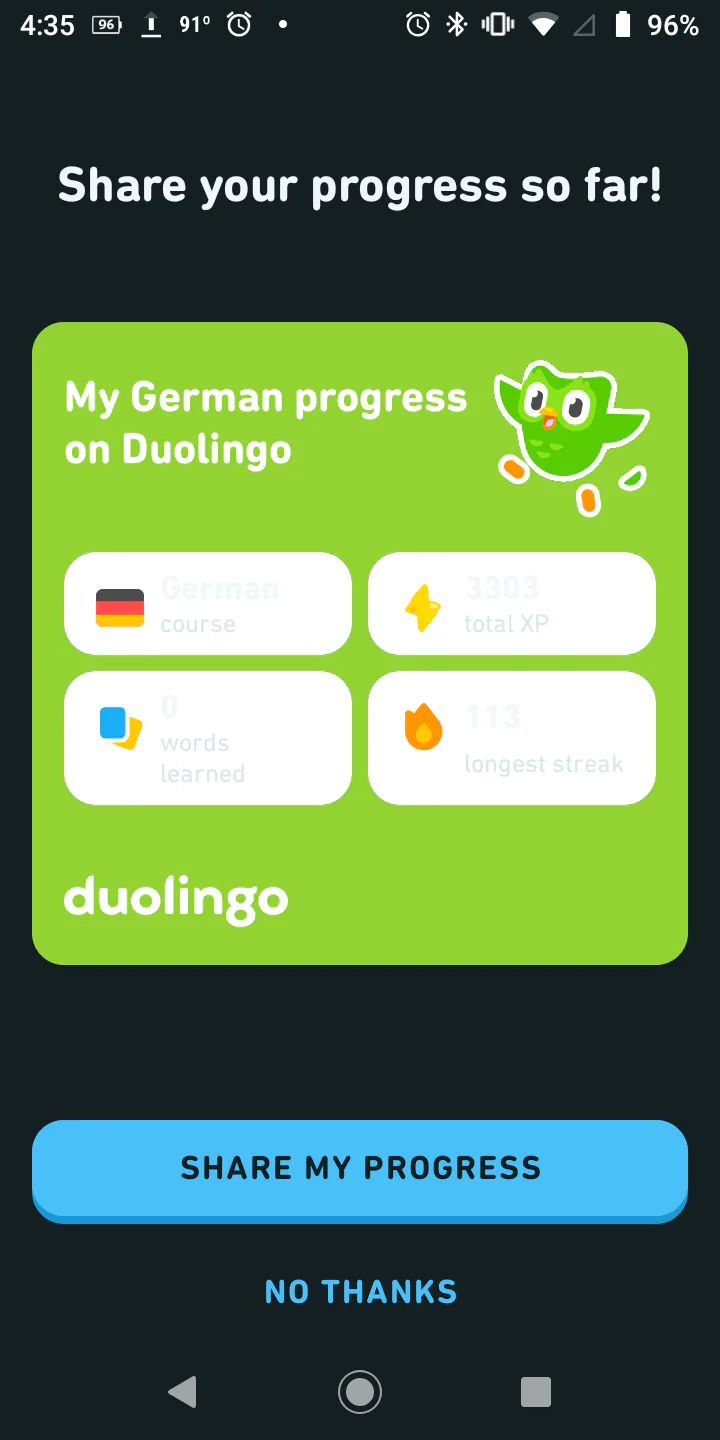720x1440 pixels.
Task: Tap the Share My Progress button
Action: 360,1169
